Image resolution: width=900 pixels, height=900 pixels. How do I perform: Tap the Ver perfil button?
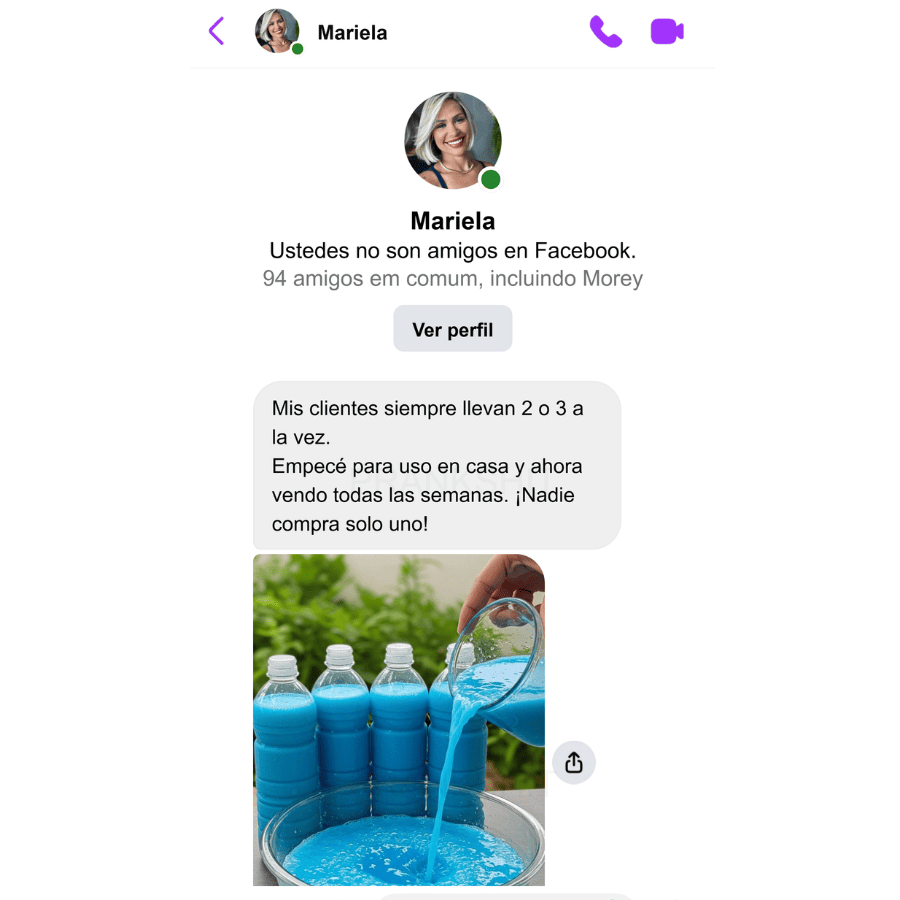point(452,329)
